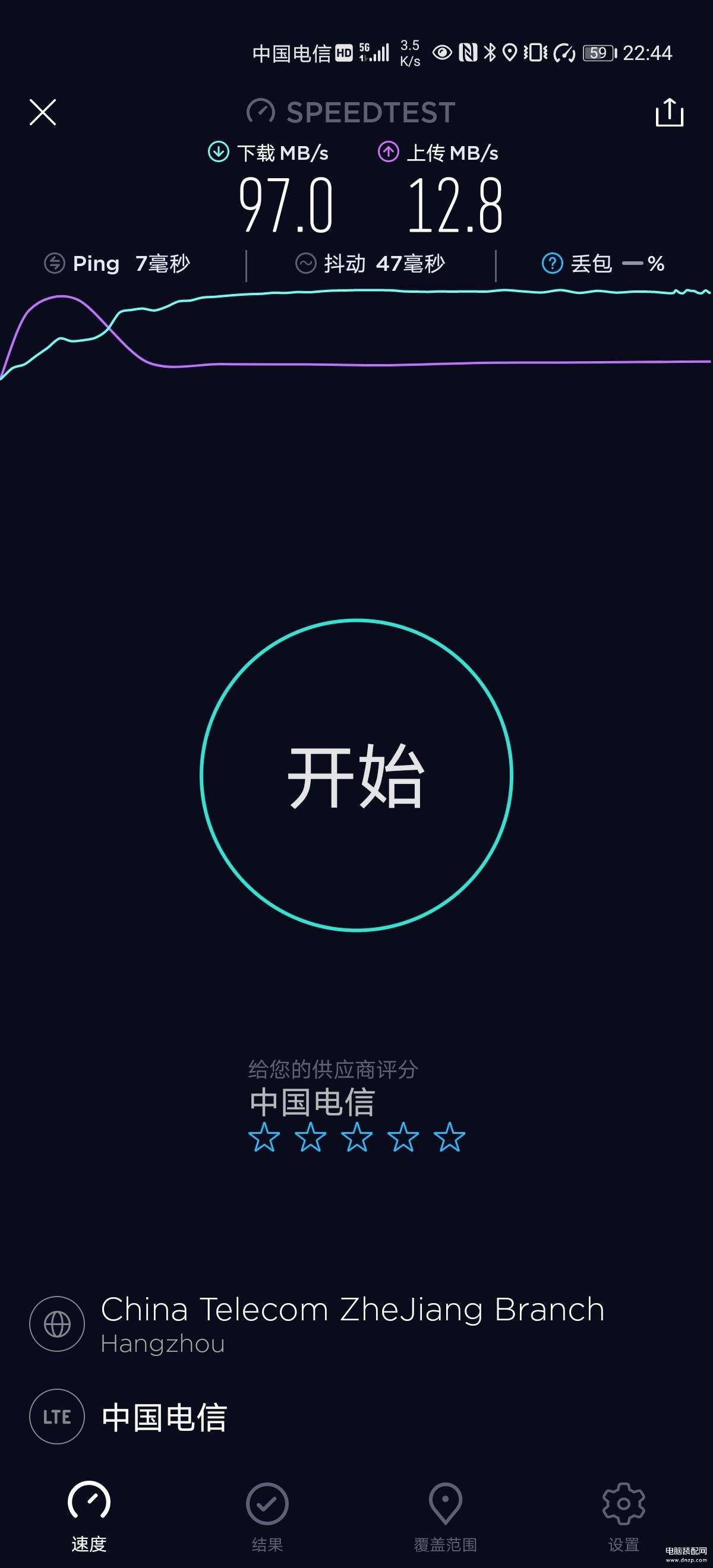Rate 中国电信 three stars

(x=357, y=1137)
